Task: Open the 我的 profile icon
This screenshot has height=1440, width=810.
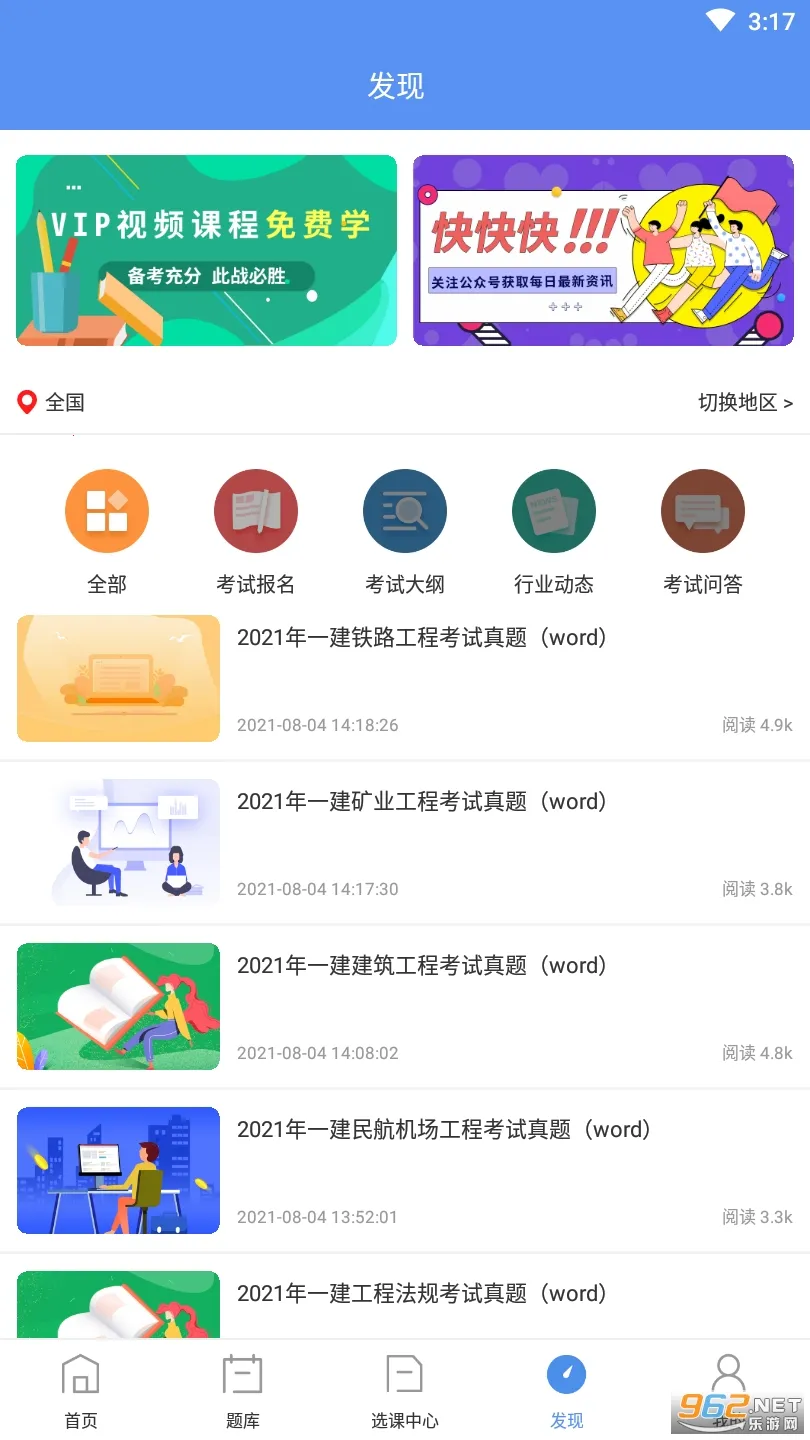Action: [x=728, y=1375]
